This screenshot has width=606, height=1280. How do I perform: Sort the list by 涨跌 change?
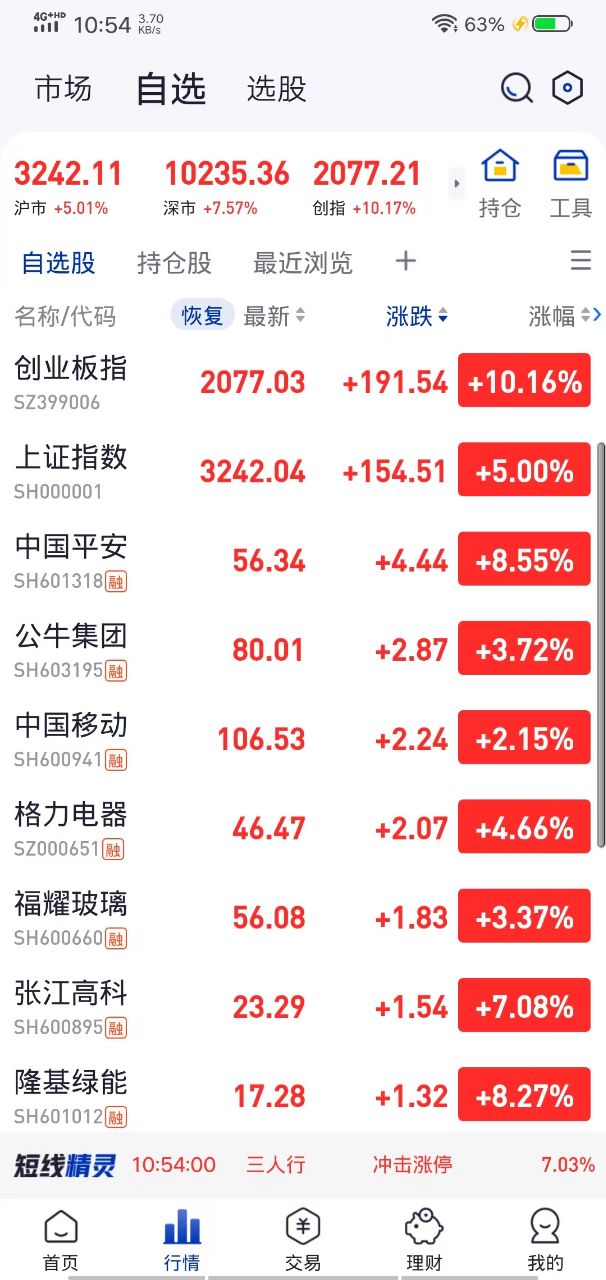coord(417,317)
